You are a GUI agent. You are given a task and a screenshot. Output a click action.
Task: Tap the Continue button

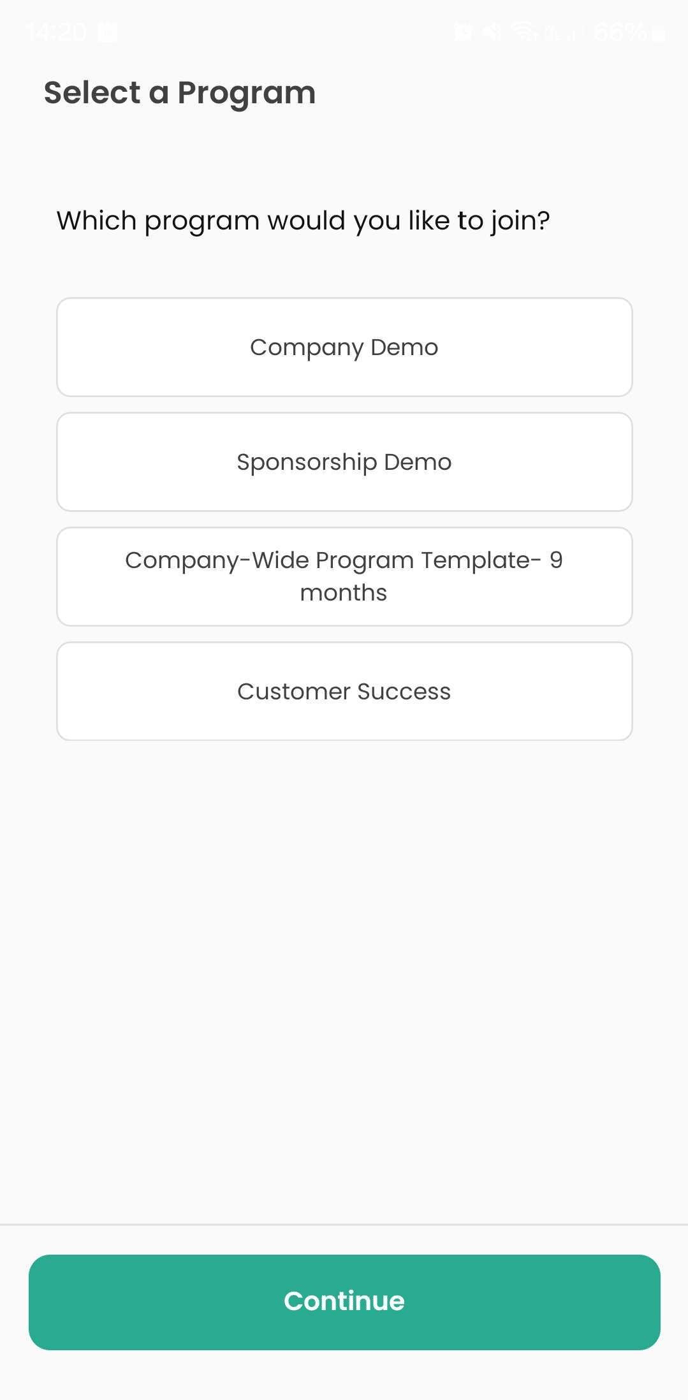[344, 1302]
